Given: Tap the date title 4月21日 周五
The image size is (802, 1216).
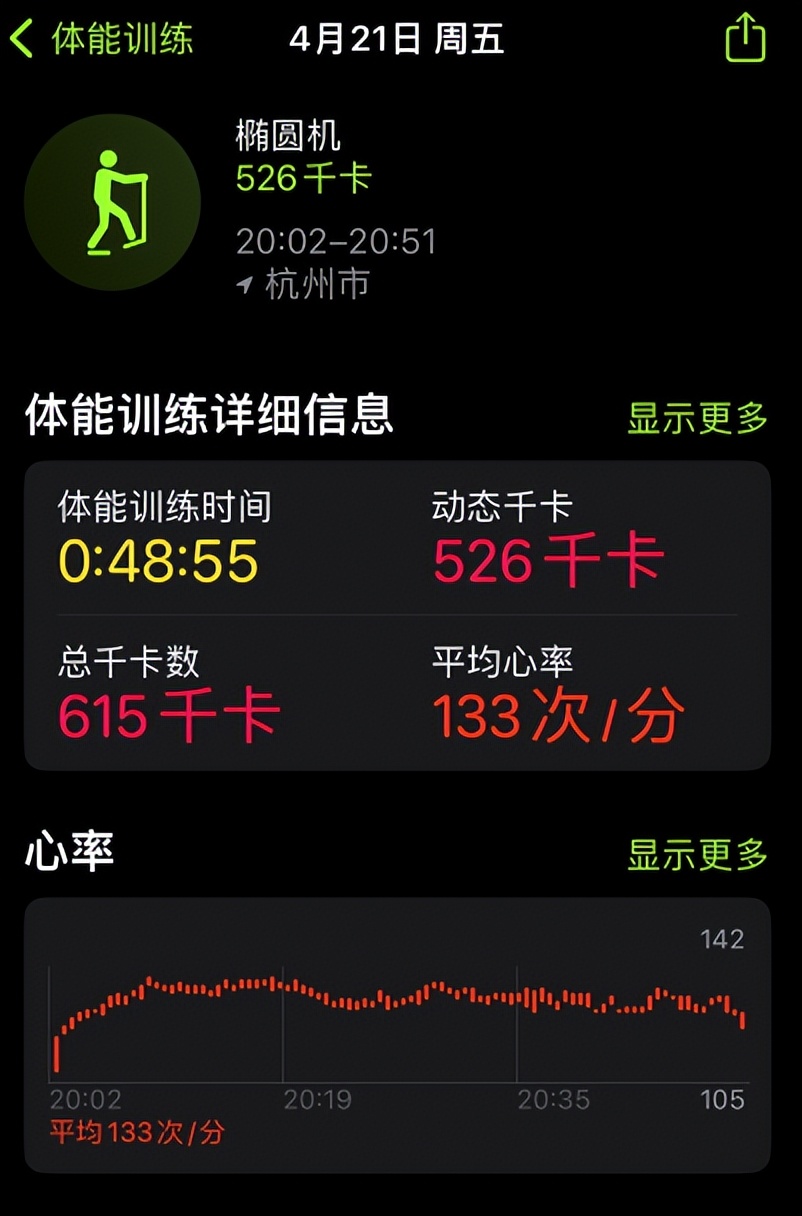Looking at the screenshot, I should point(397,38).
